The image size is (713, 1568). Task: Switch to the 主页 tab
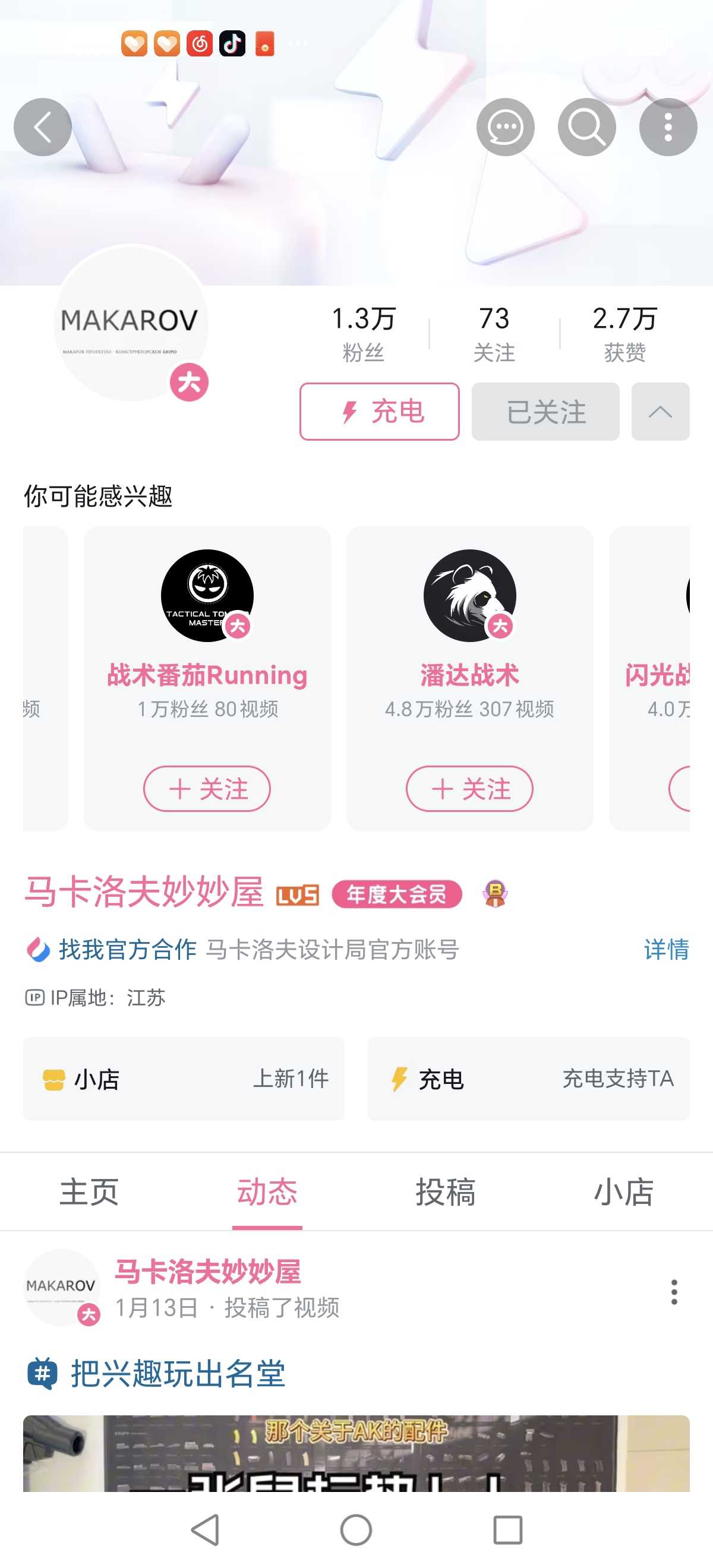tap(89, 1191)
